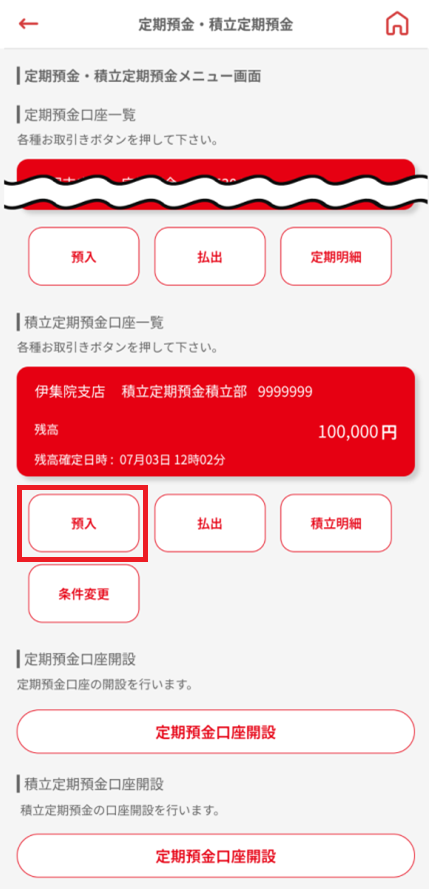
Task: View 積立明細 details
Action: (336, 523)
